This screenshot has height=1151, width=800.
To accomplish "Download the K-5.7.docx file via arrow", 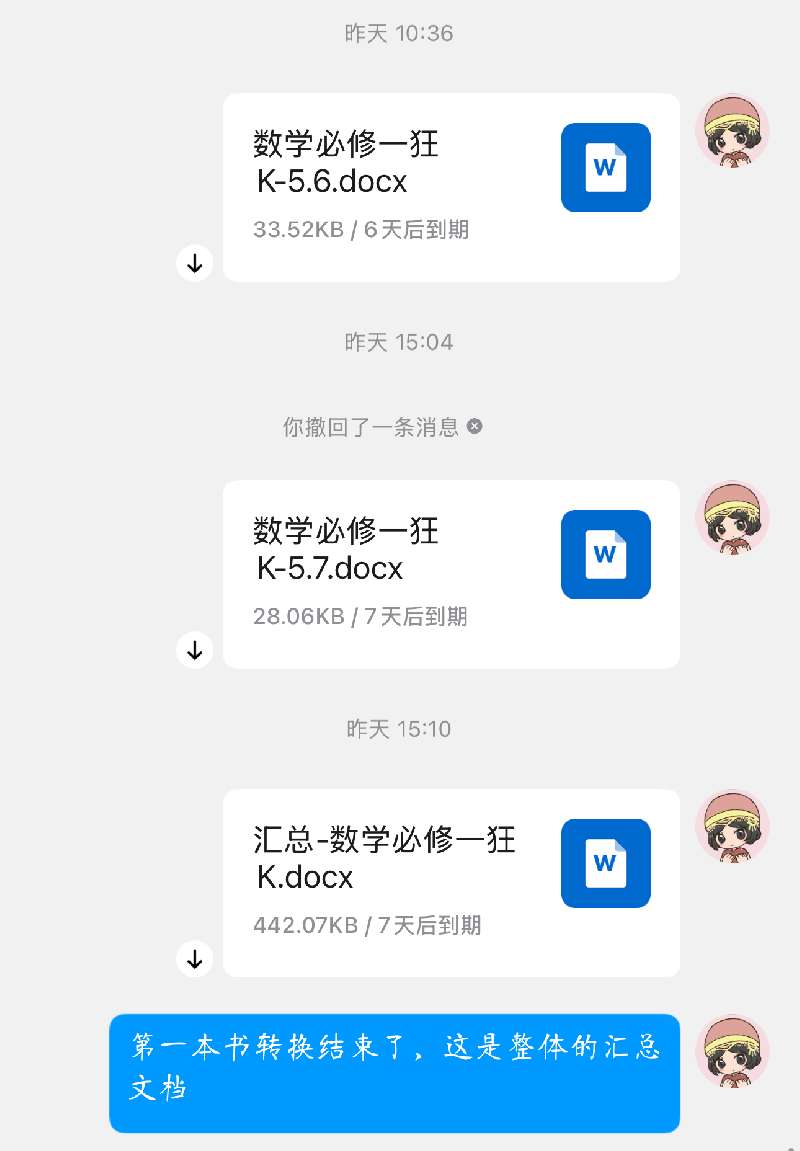I will 195,651.
